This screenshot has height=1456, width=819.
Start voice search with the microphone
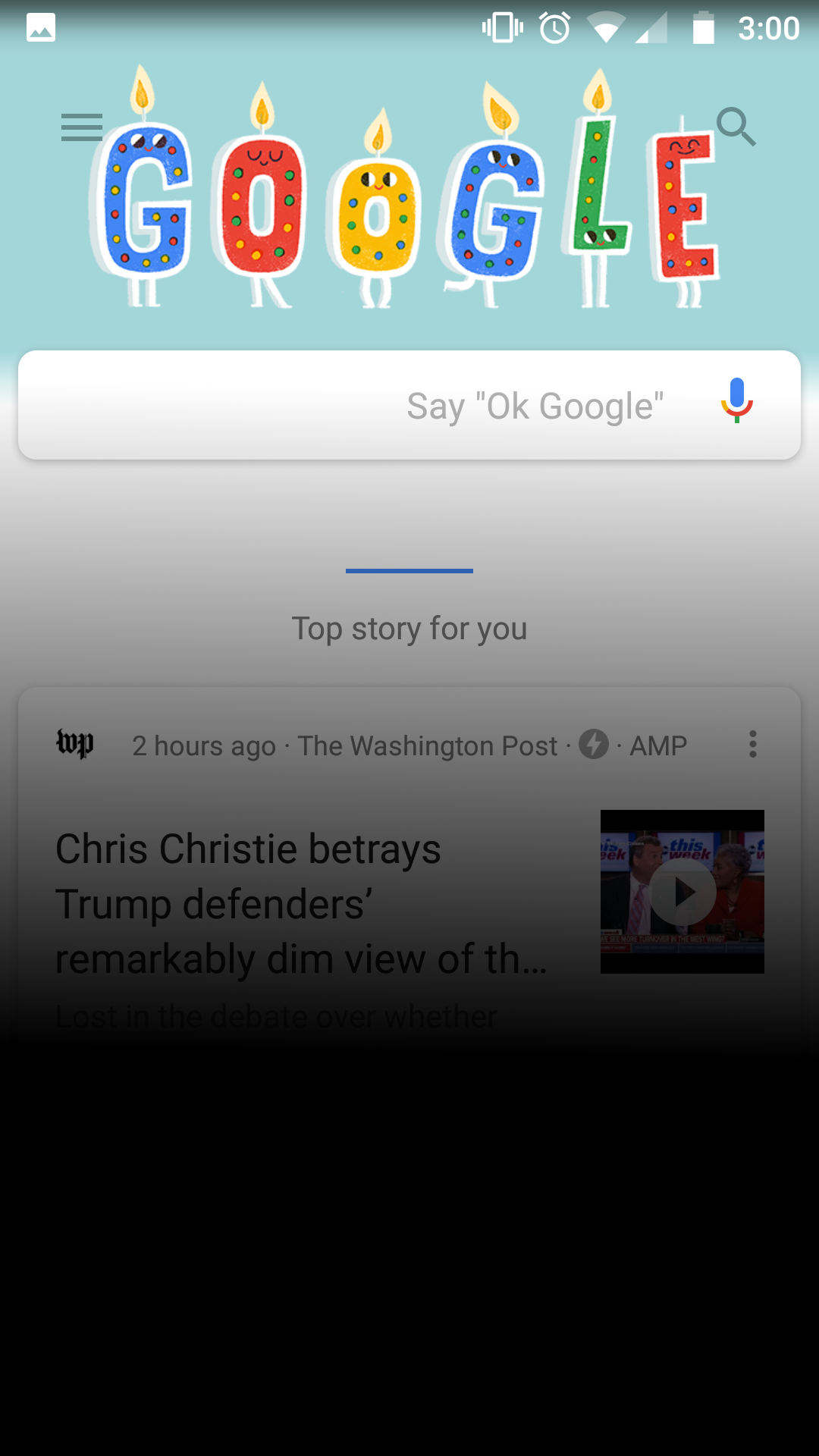click(736, 400)
